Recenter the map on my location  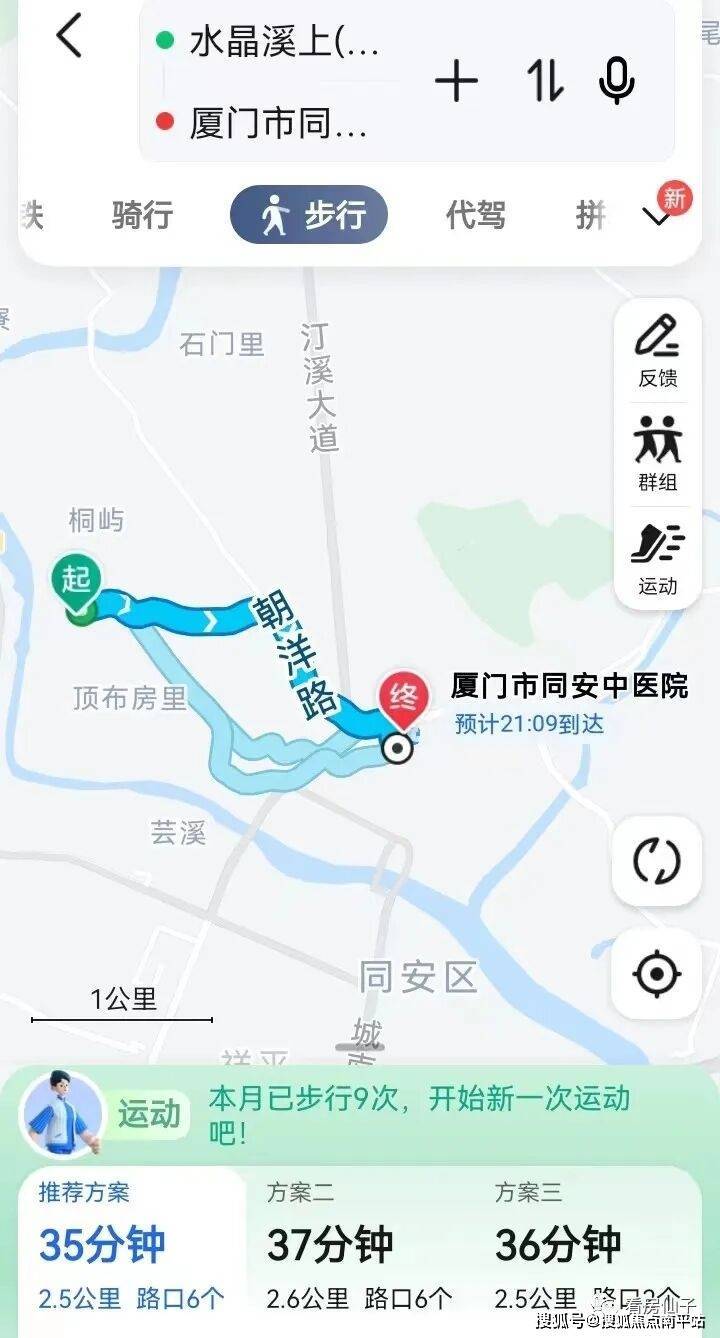pyautogui.click(x=657, y=973)
